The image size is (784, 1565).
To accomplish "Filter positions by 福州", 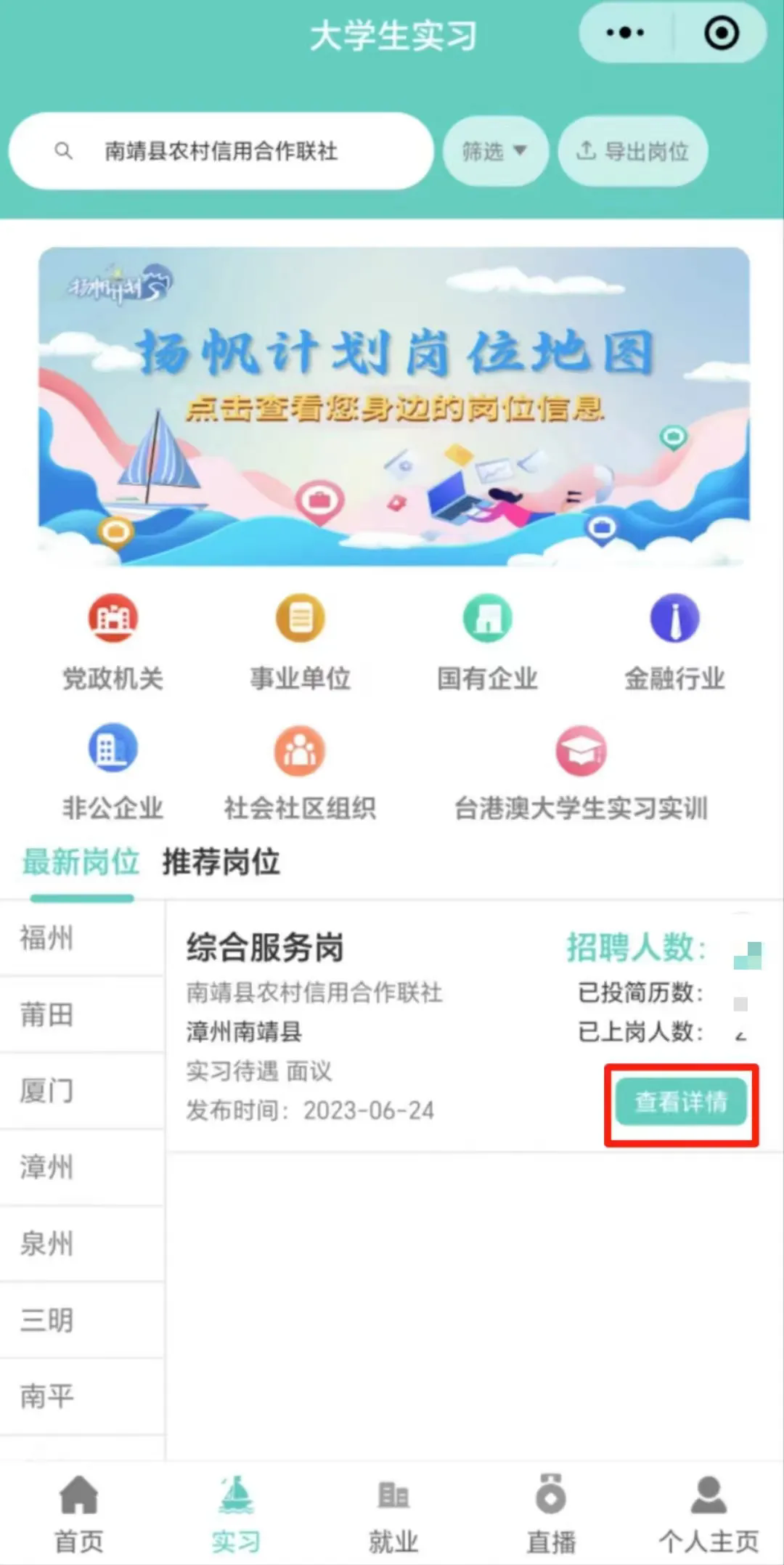I will pos(48,938).
